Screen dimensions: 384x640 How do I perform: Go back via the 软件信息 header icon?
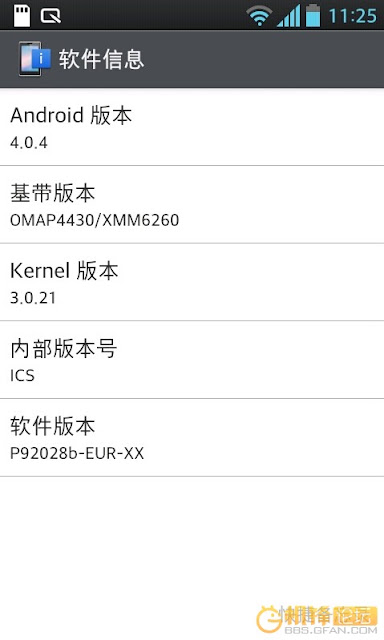34,59
